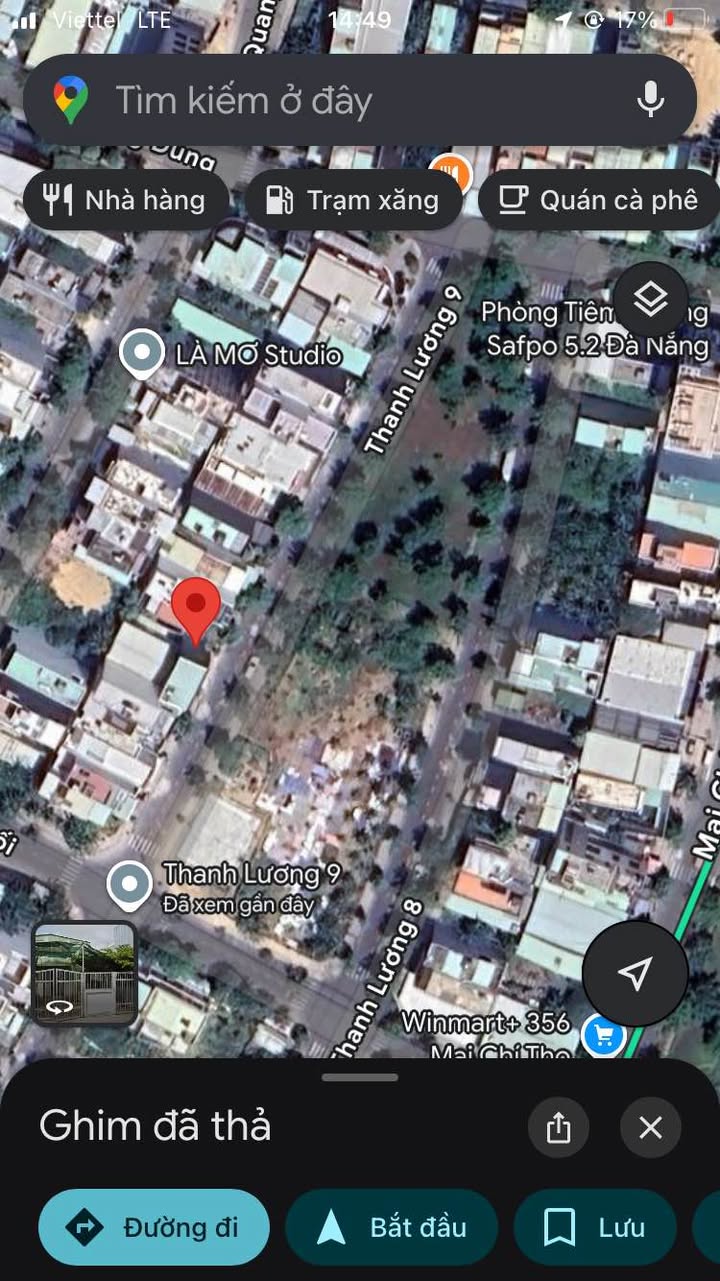Open the Winmart+ 356 Mai Chí Thọ shop marker
The image size is (720, 1281).
click(604, 1036)
